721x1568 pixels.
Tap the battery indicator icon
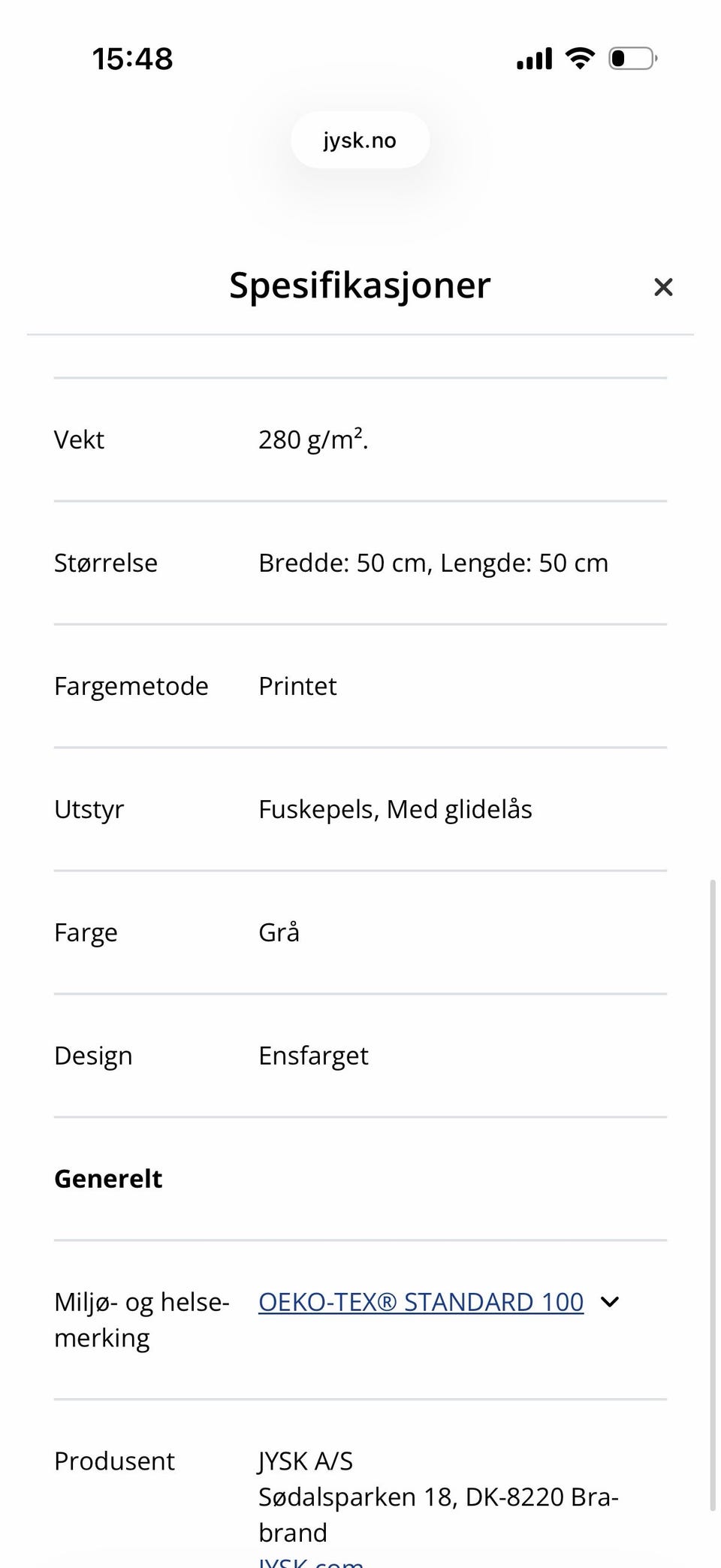click(x=630, y=59)
